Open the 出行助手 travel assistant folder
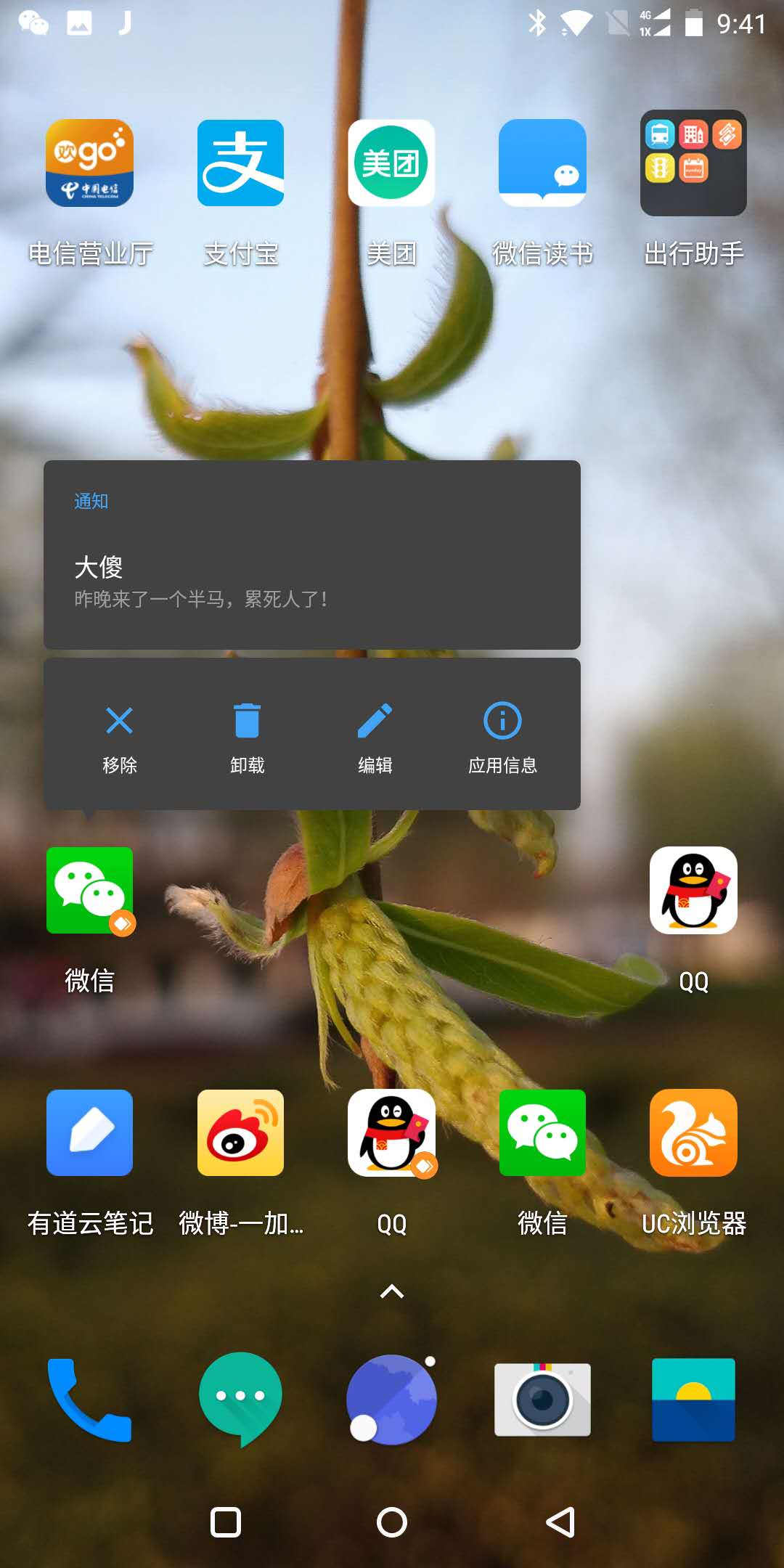The height and width of the screenshot is (1568, 784). point(693,163)
